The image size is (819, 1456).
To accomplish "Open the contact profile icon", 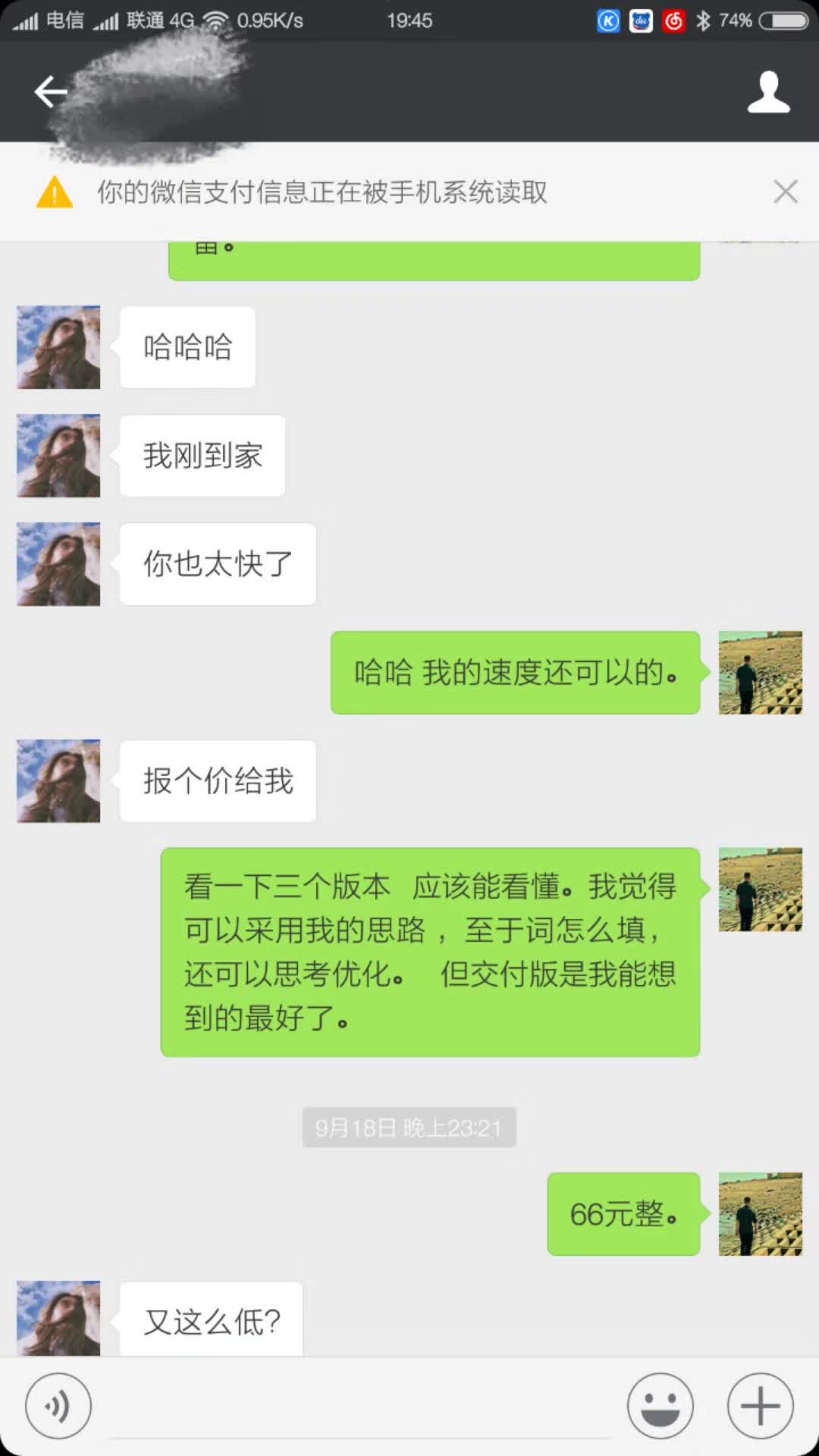I will coord(768,93).
